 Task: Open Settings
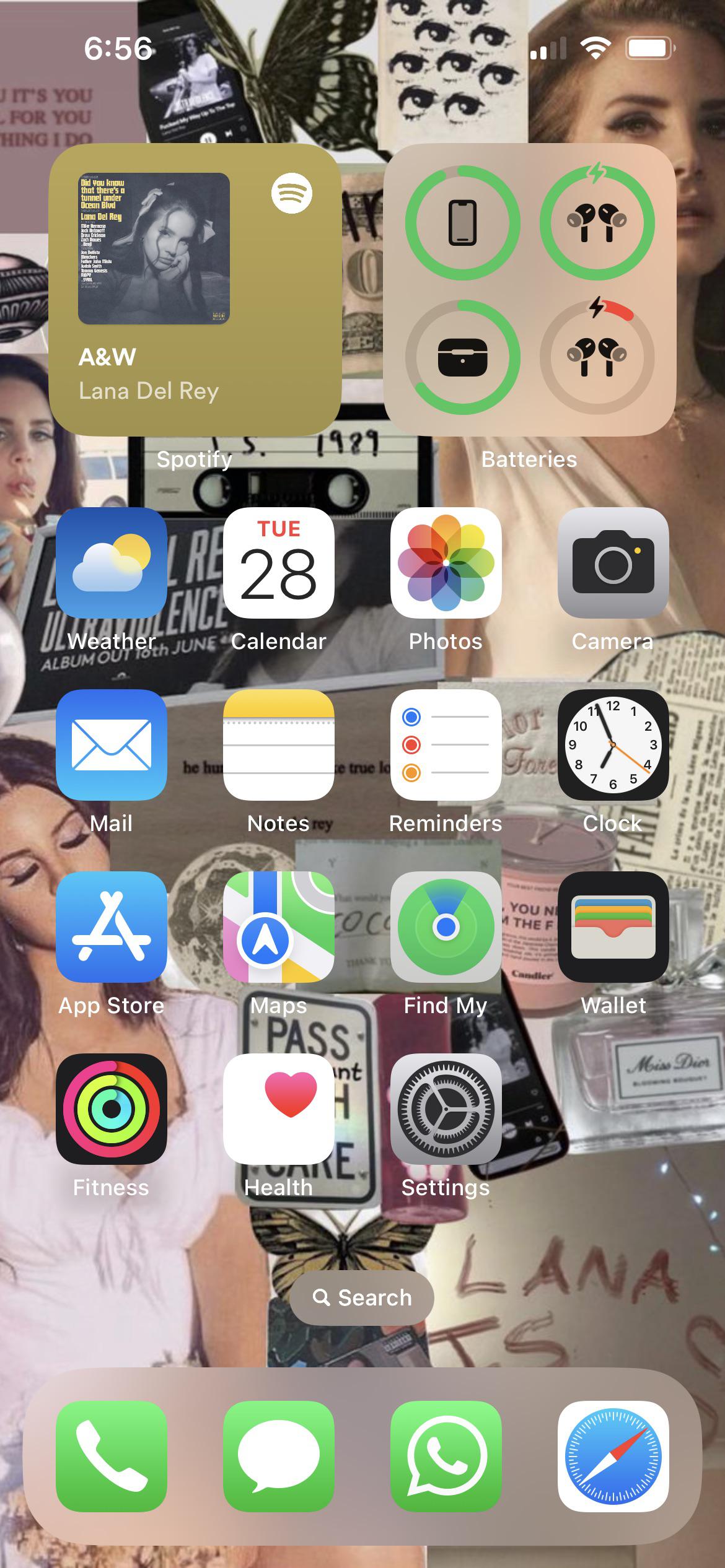446,1108
